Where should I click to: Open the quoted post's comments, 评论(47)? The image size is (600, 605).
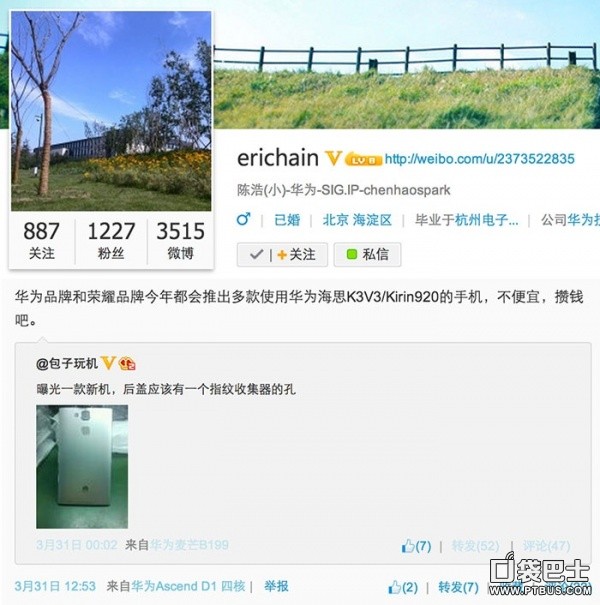[x=545, y=546]
